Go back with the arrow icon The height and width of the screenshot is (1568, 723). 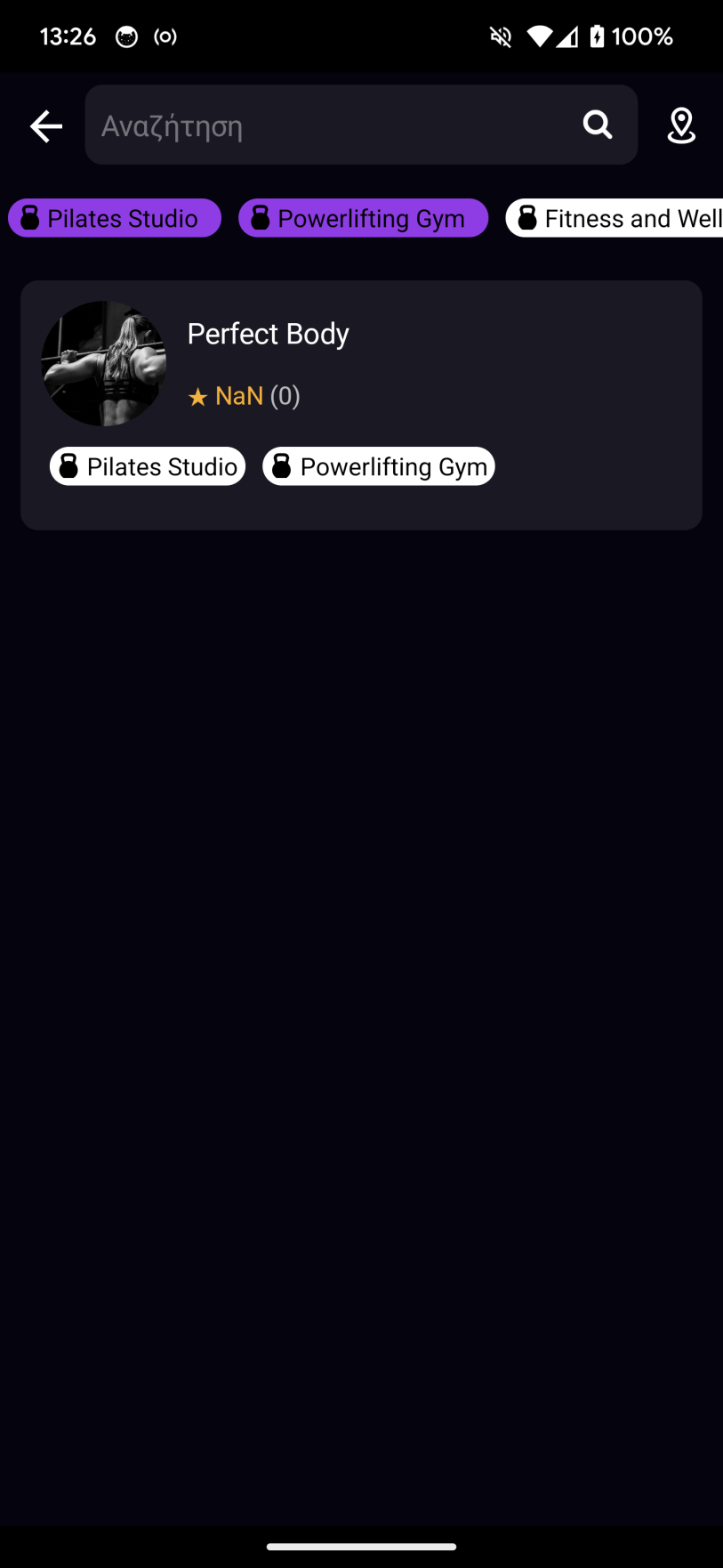coord(45,126)
